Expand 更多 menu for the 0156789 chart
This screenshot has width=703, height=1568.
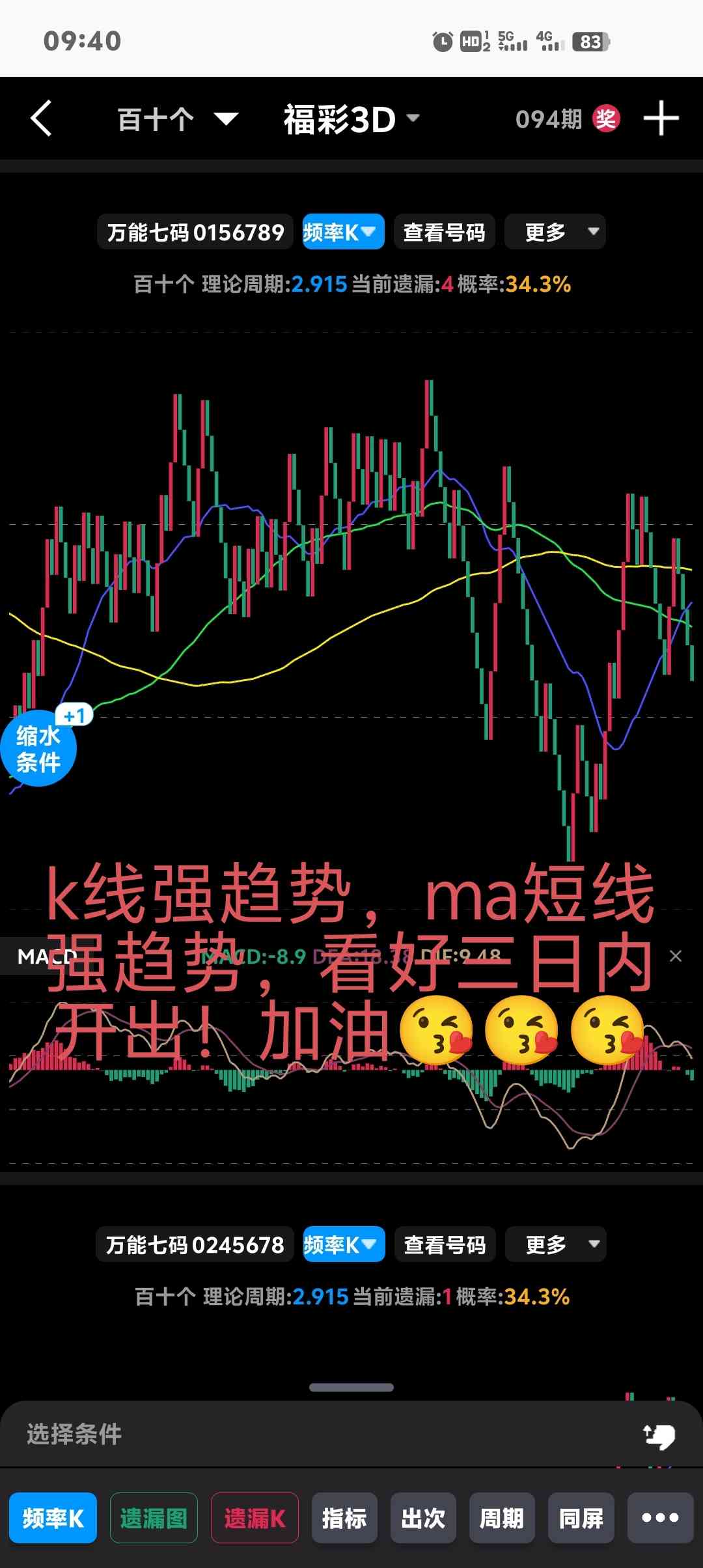555,232
